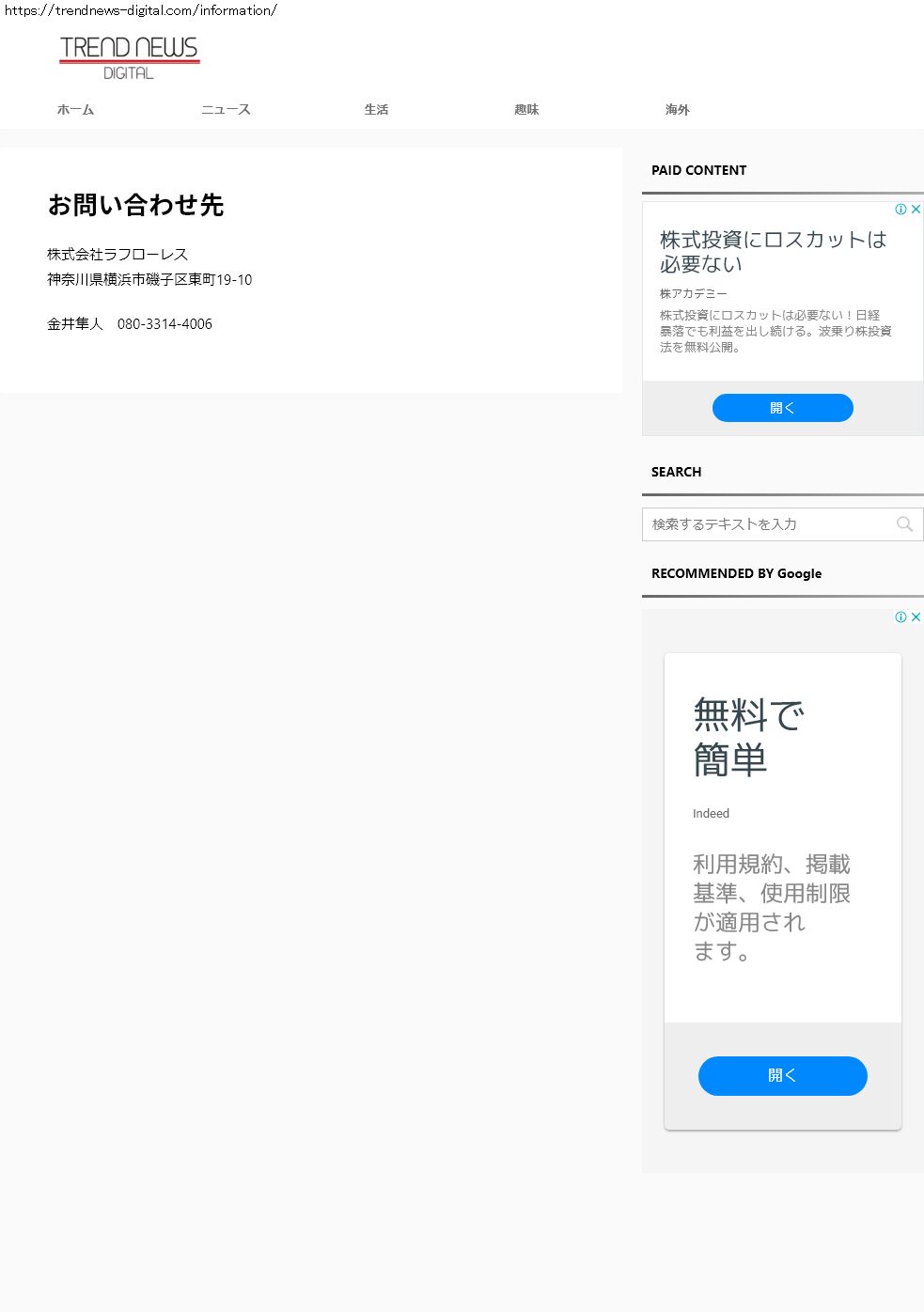Tap 開く on the Indeed ad
Viewport: 924px width, 1312px height.
pos(783,1075)
